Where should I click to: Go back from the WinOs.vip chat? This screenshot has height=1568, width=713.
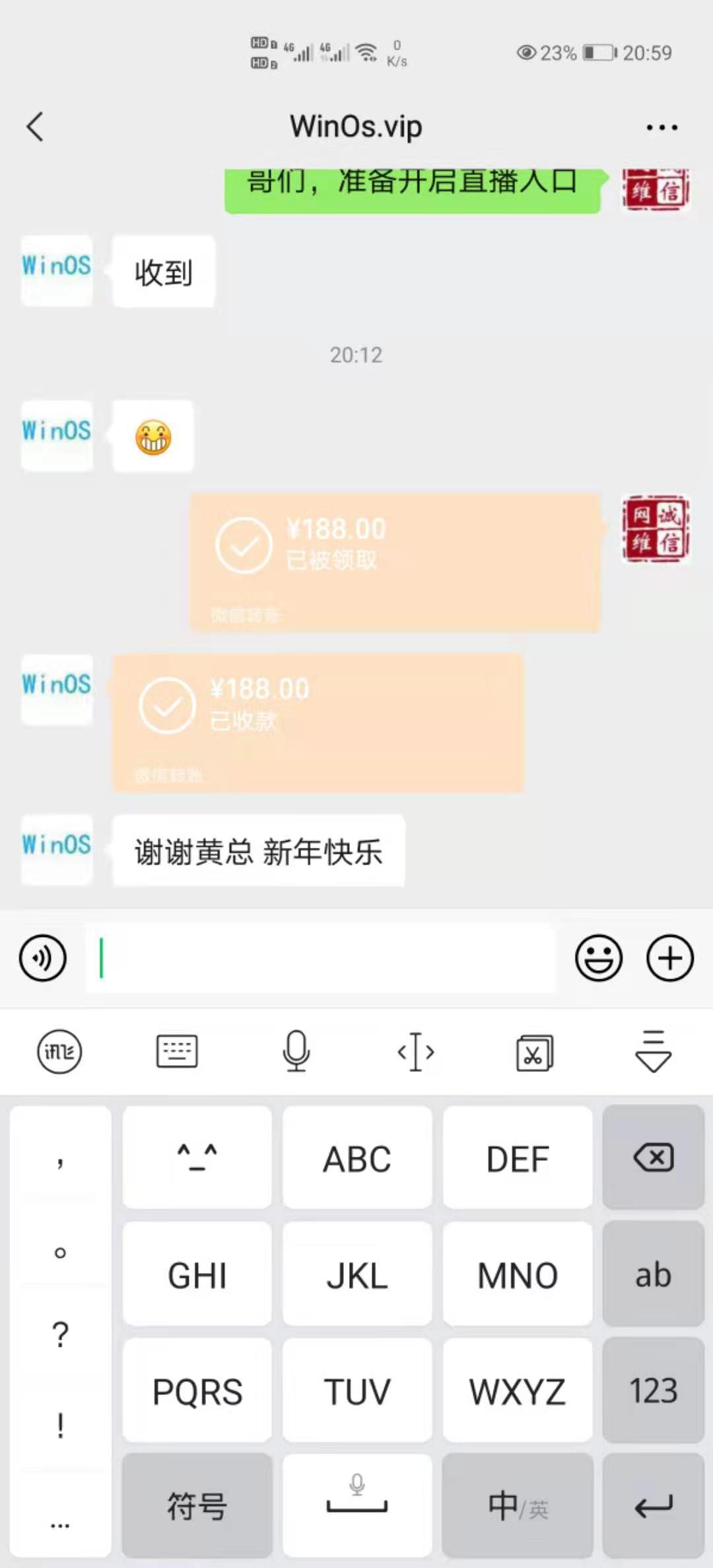[36, 127]
